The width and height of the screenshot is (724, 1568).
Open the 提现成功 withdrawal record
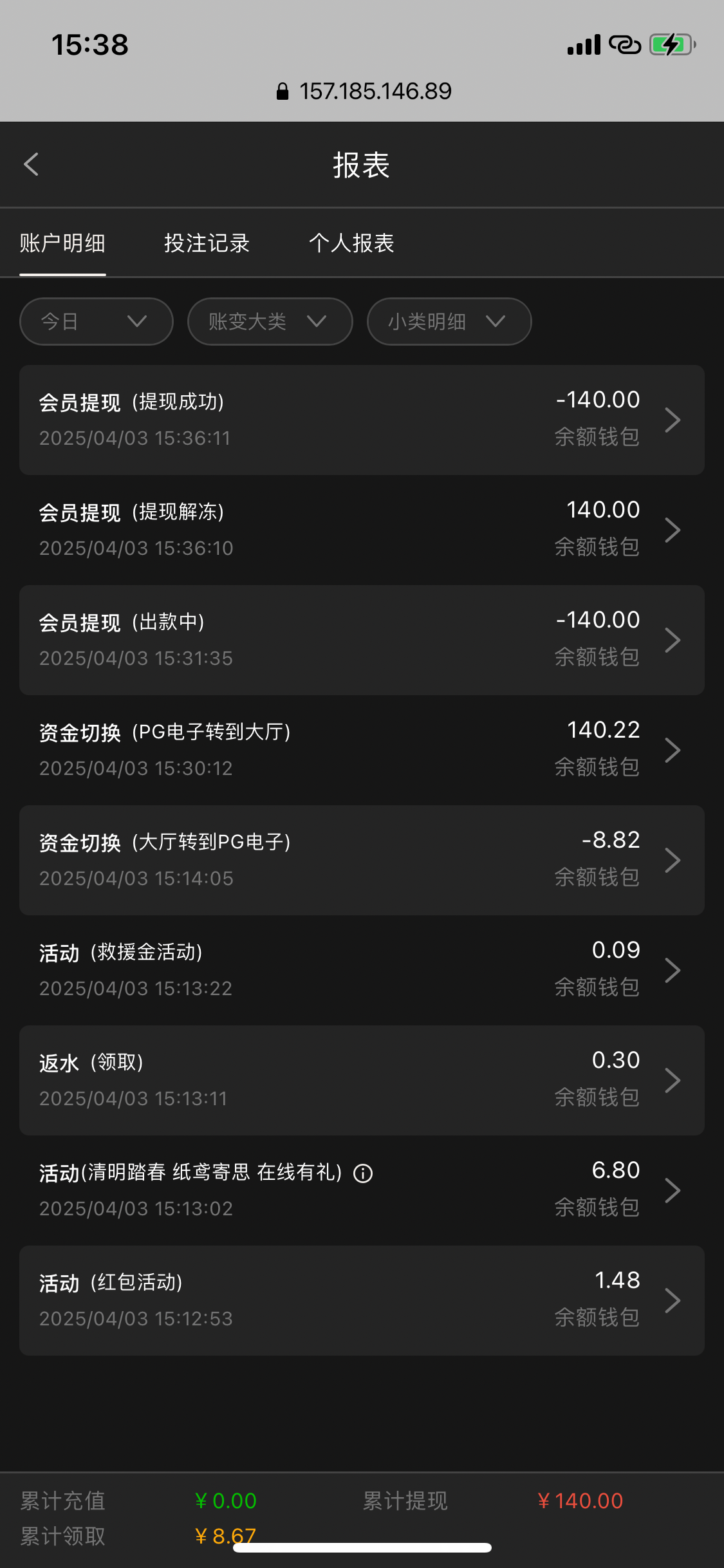362,420
